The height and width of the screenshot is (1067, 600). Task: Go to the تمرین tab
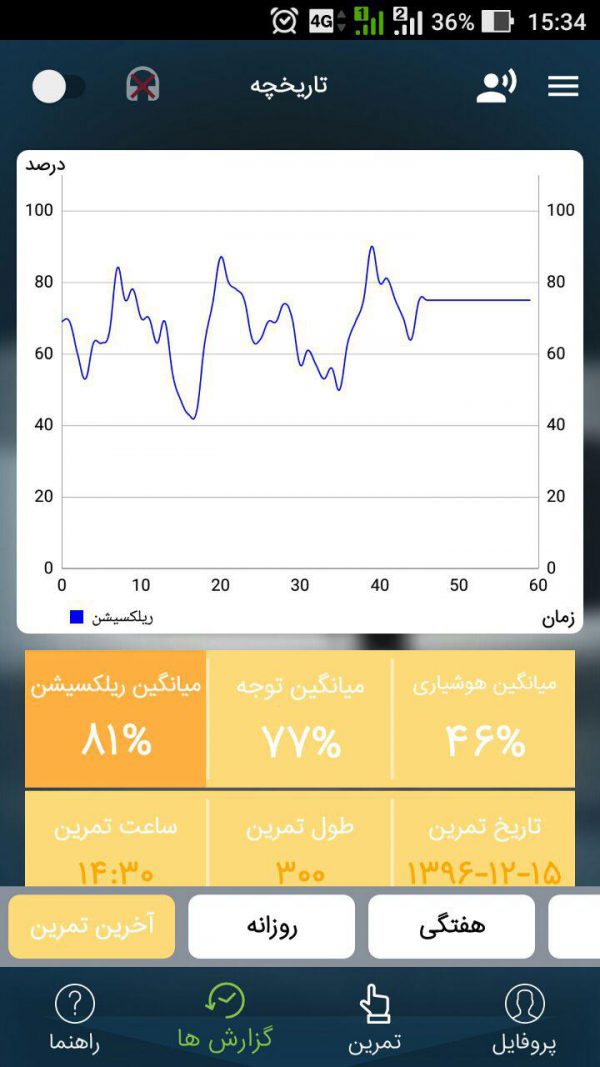point(375,1018)
